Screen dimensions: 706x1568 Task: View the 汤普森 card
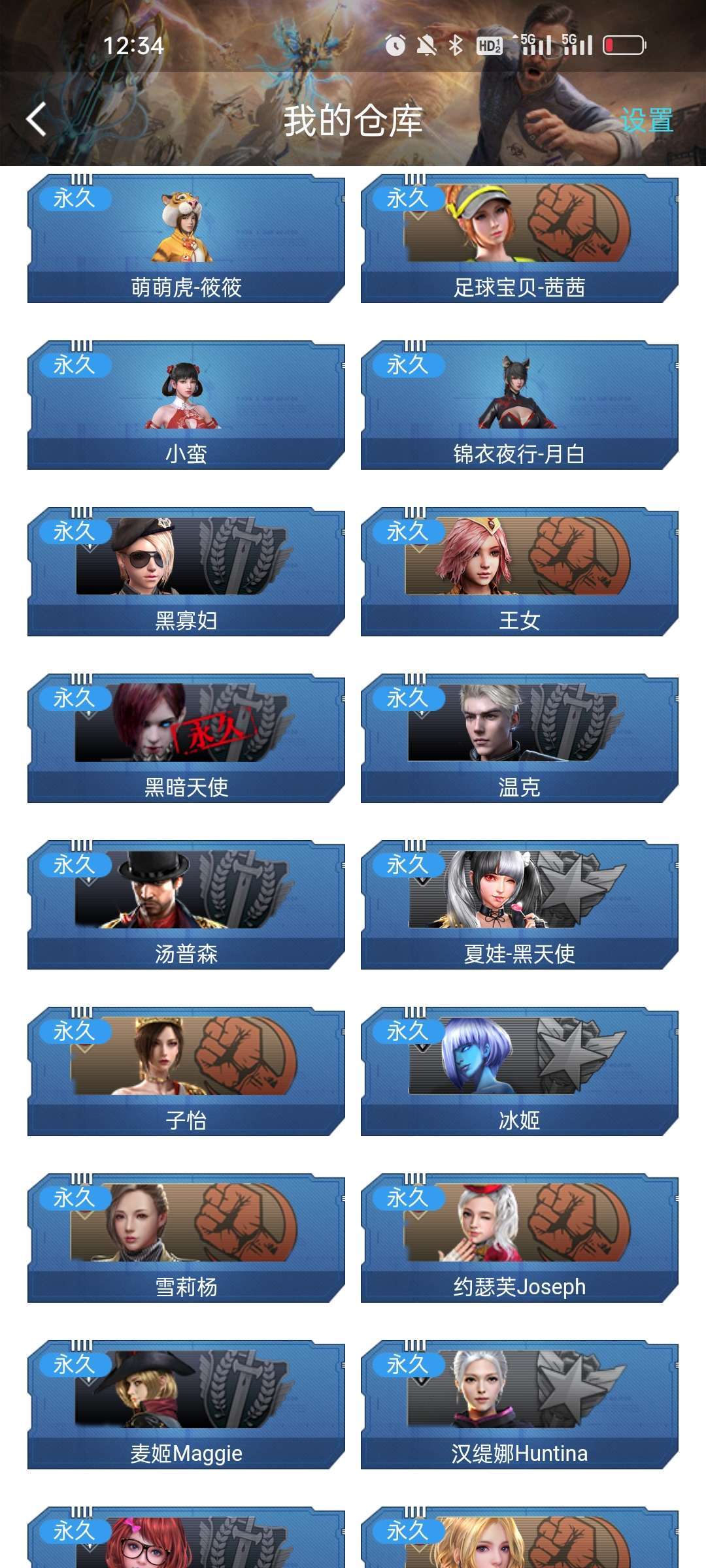pos(186,905)
